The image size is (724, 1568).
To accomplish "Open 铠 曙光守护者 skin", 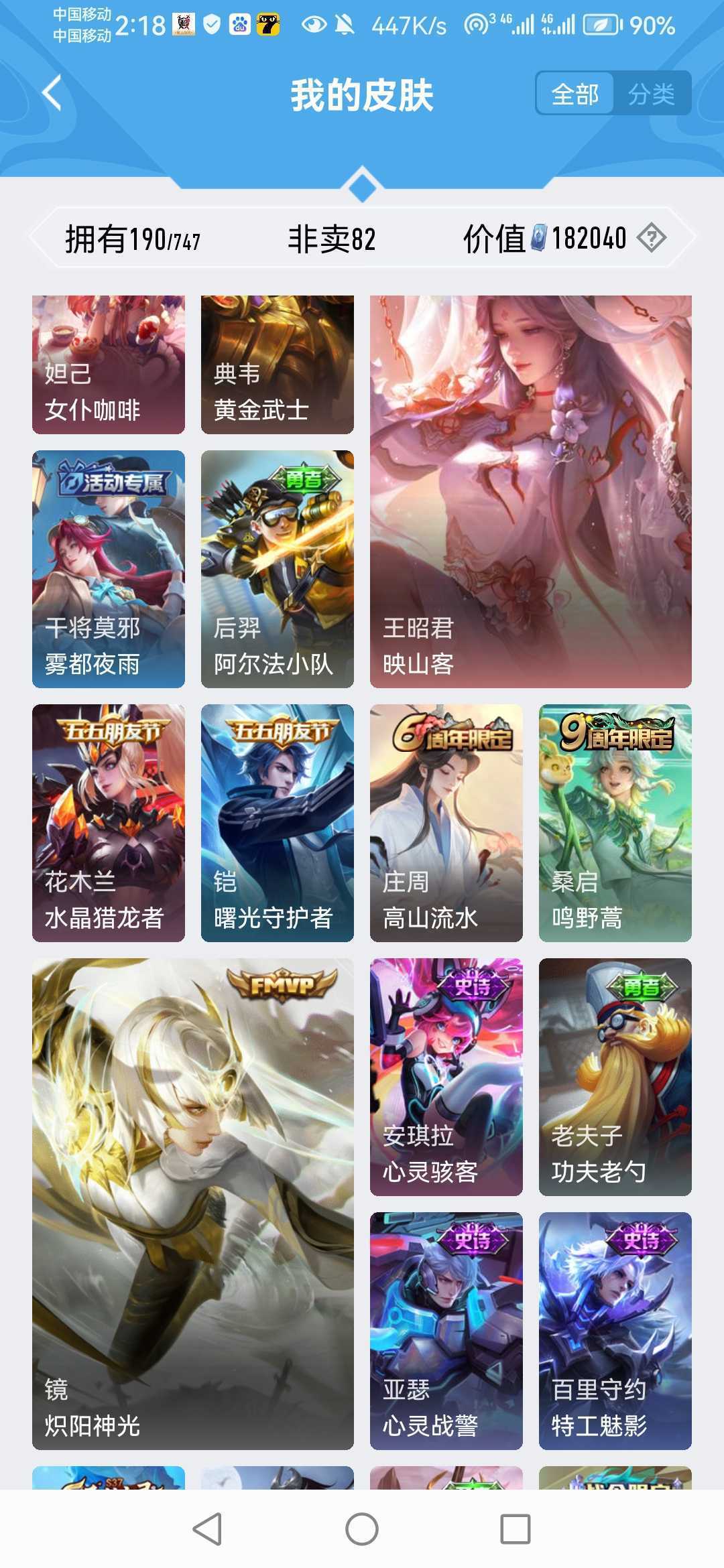I will point(278,823).
